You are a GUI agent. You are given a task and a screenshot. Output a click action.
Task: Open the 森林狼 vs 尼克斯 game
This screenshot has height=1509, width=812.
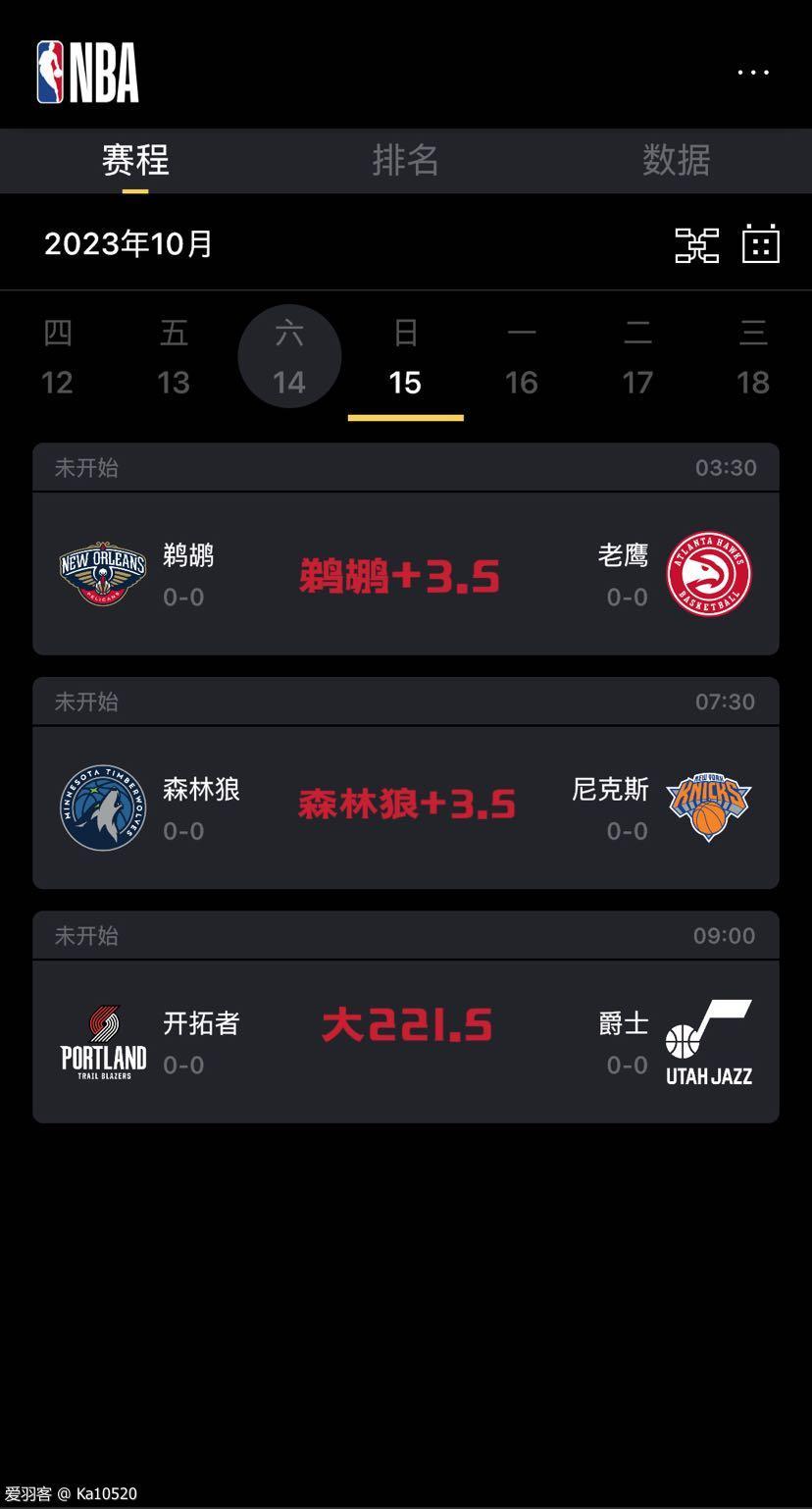pos(405,807)
